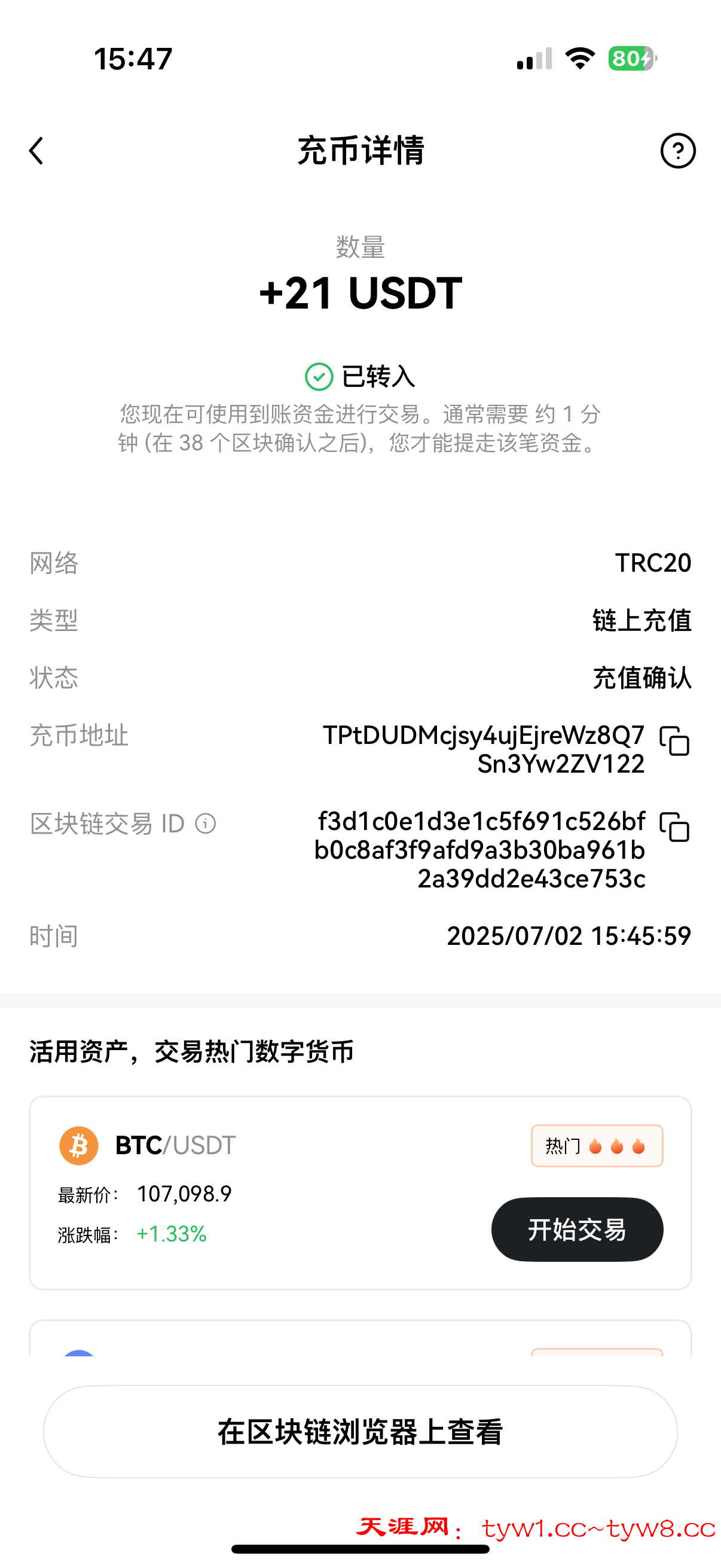Open the help question mark icon
Viewport: 721px width, 1568px height.
[678, 150]
